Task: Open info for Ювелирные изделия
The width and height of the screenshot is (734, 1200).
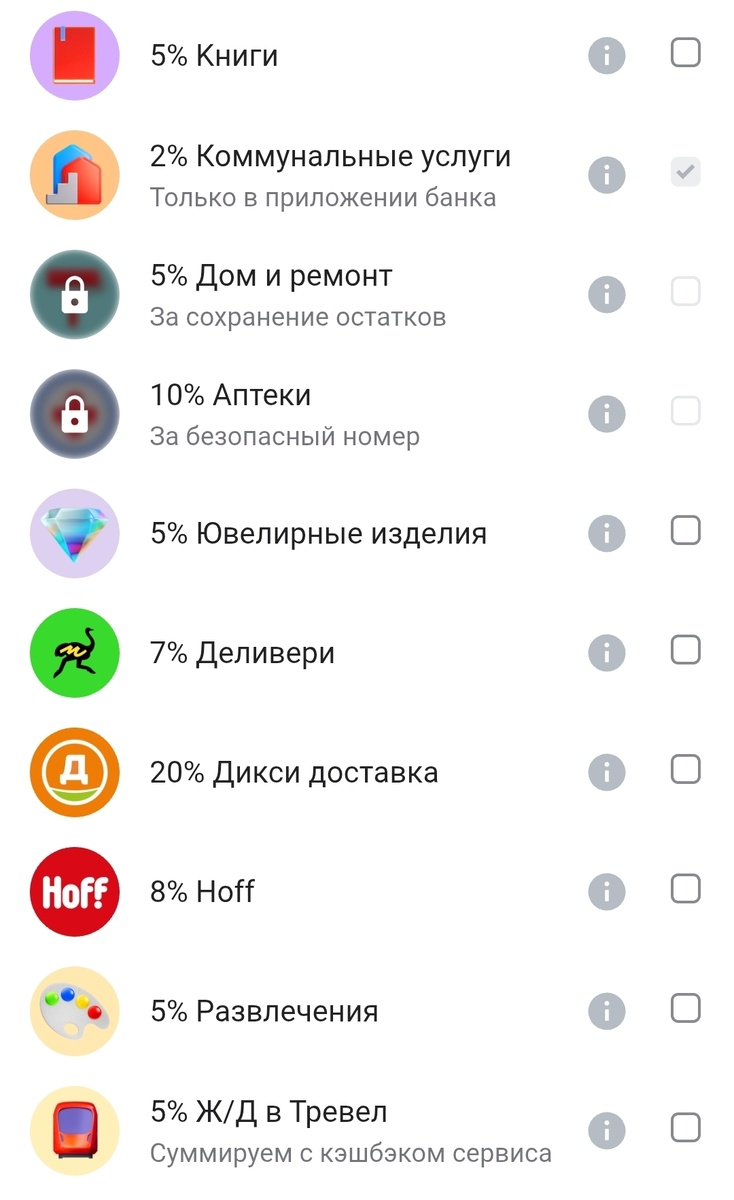Action: (x=607, y=533)
